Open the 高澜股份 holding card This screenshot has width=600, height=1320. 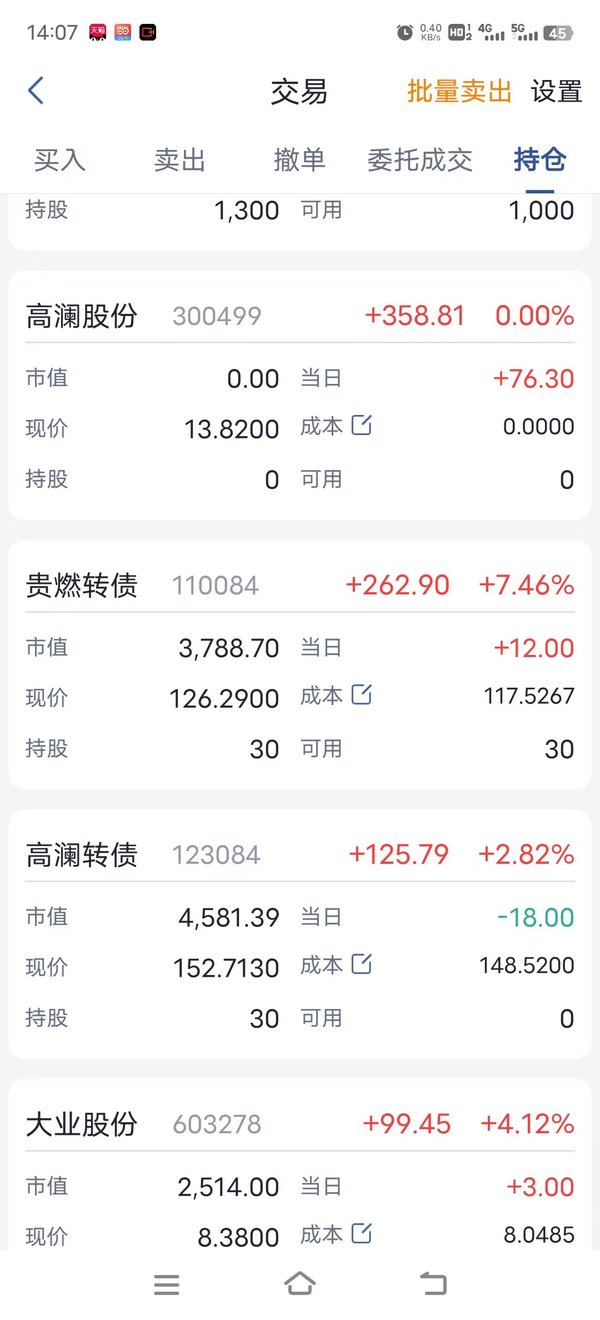[300, 395]
